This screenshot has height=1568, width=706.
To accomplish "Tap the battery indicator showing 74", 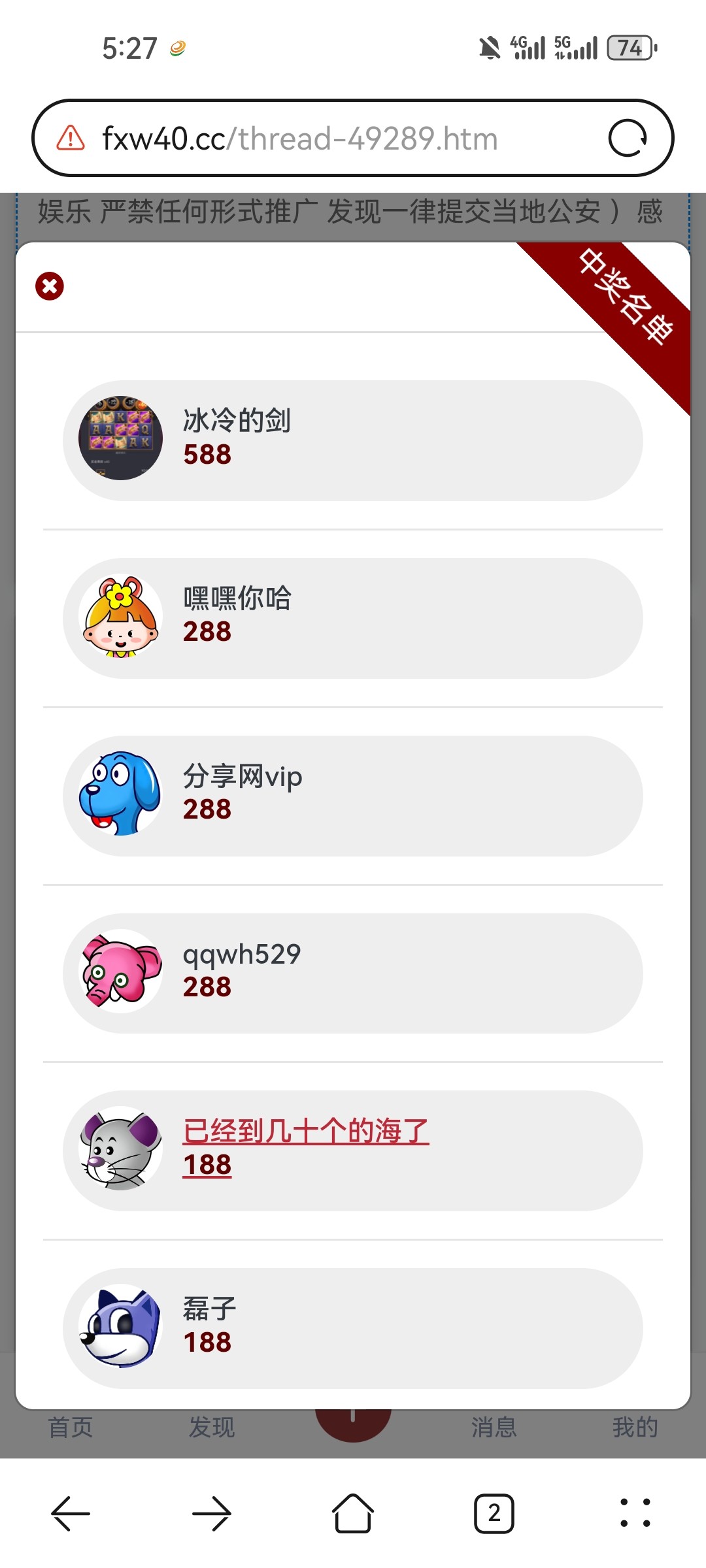I will point(630,47).
